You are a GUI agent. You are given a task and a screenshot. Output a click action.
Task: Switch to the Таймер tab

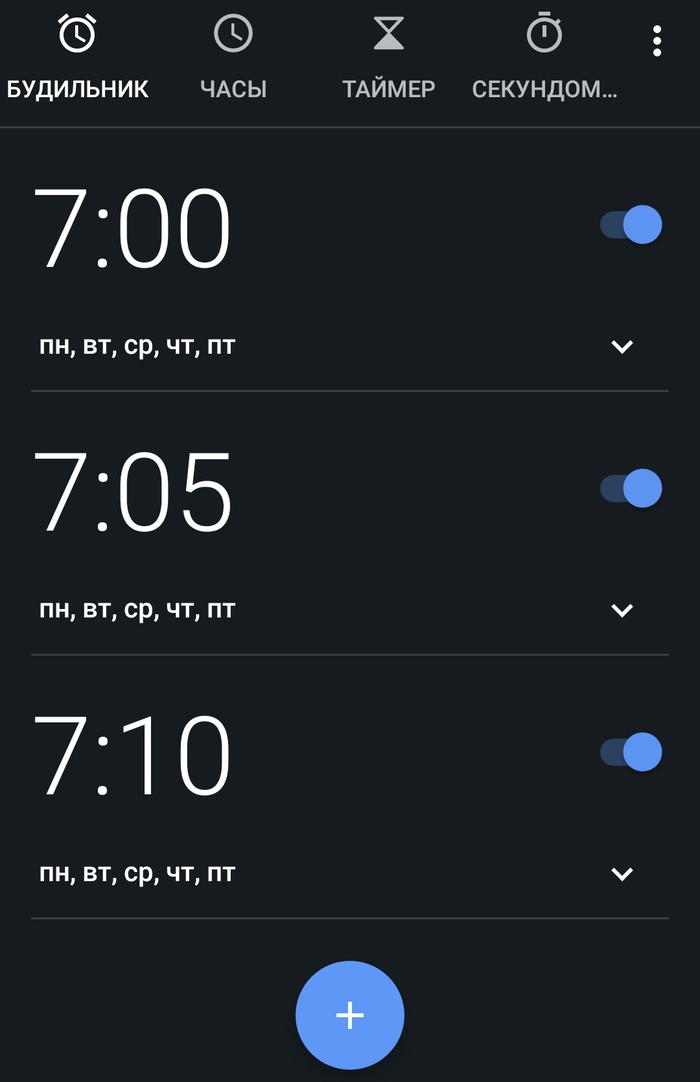coord(388,62)
